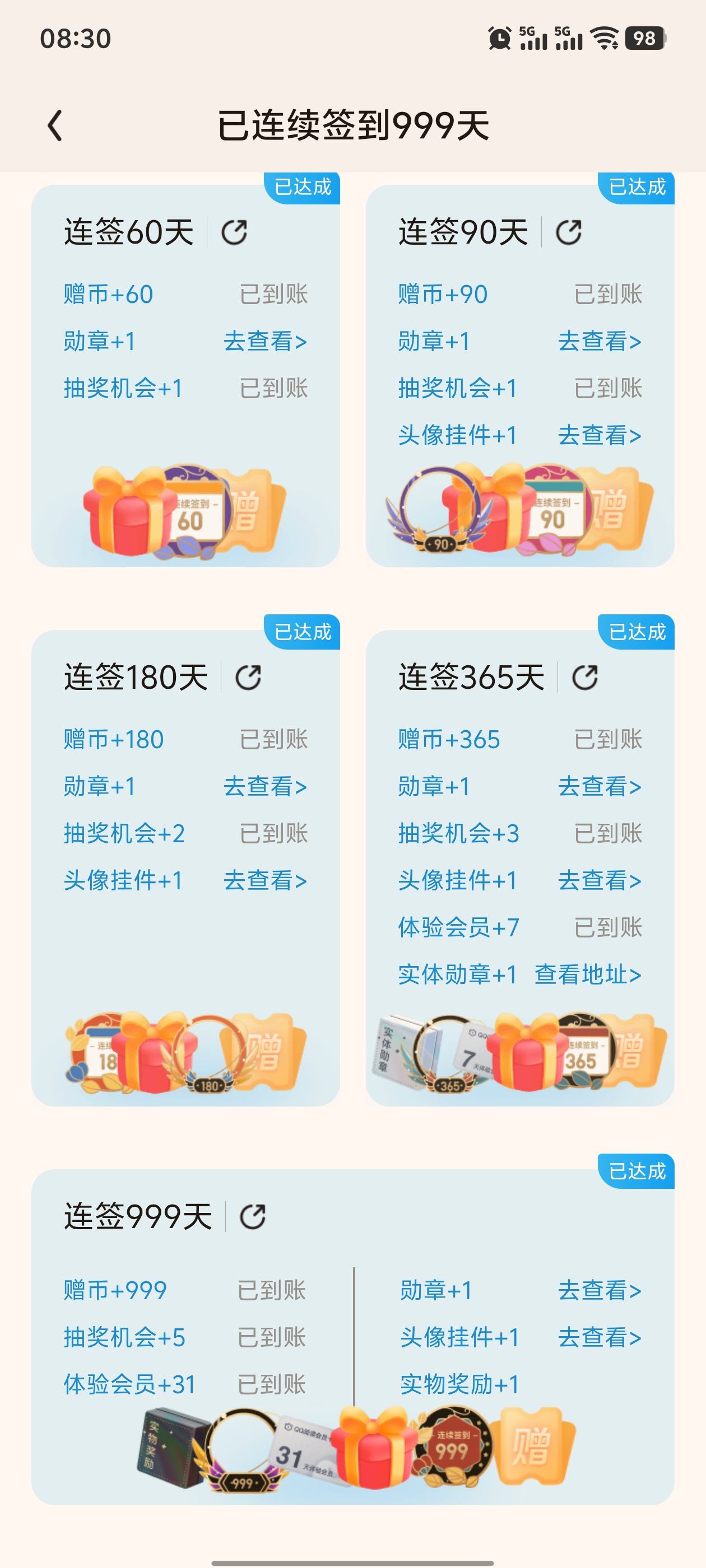
Task: Share the 连签60天 milestone
Action: coord(234,232)
